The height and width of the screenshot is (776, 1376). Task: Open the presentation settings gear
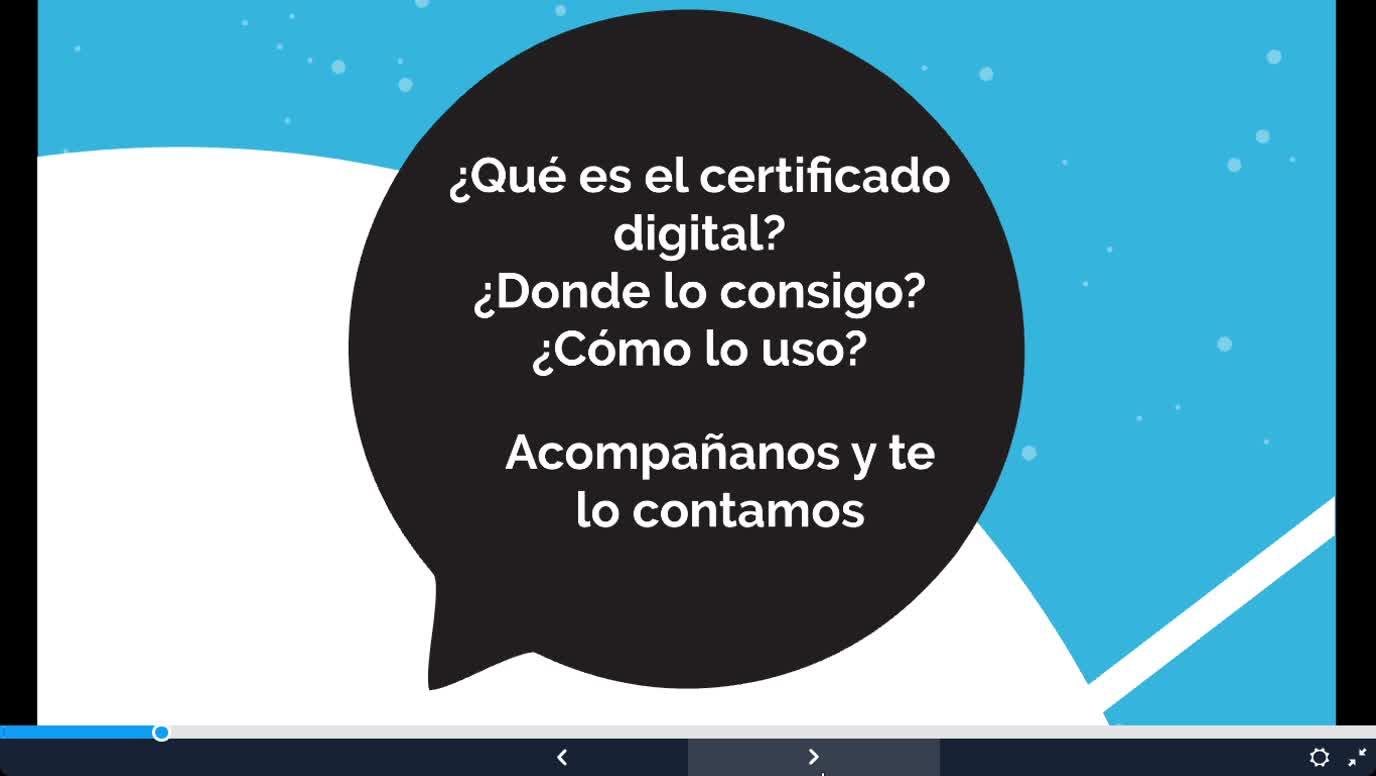pyautogui.click(x=1319, y=758)
